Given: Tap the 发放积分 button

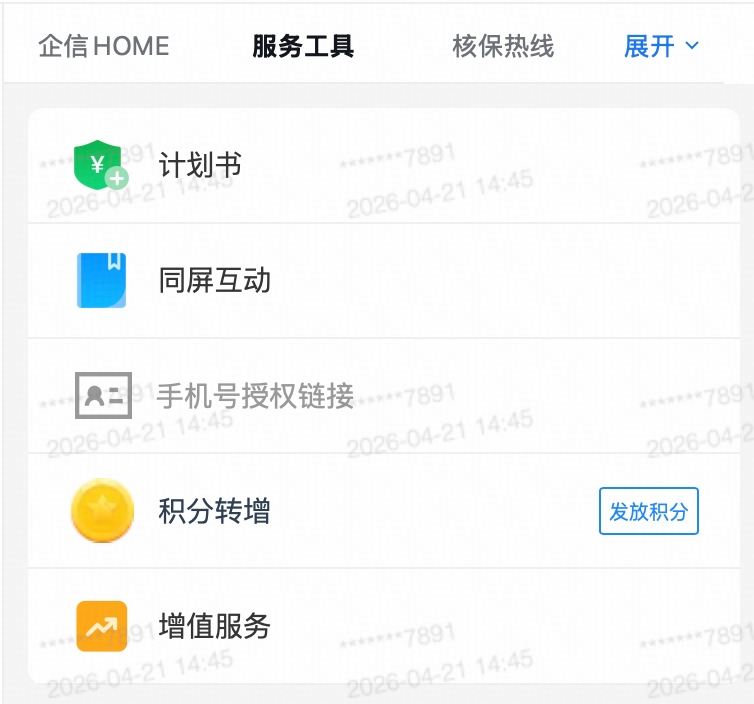Looking at the screenshot, I should (649, 511).
